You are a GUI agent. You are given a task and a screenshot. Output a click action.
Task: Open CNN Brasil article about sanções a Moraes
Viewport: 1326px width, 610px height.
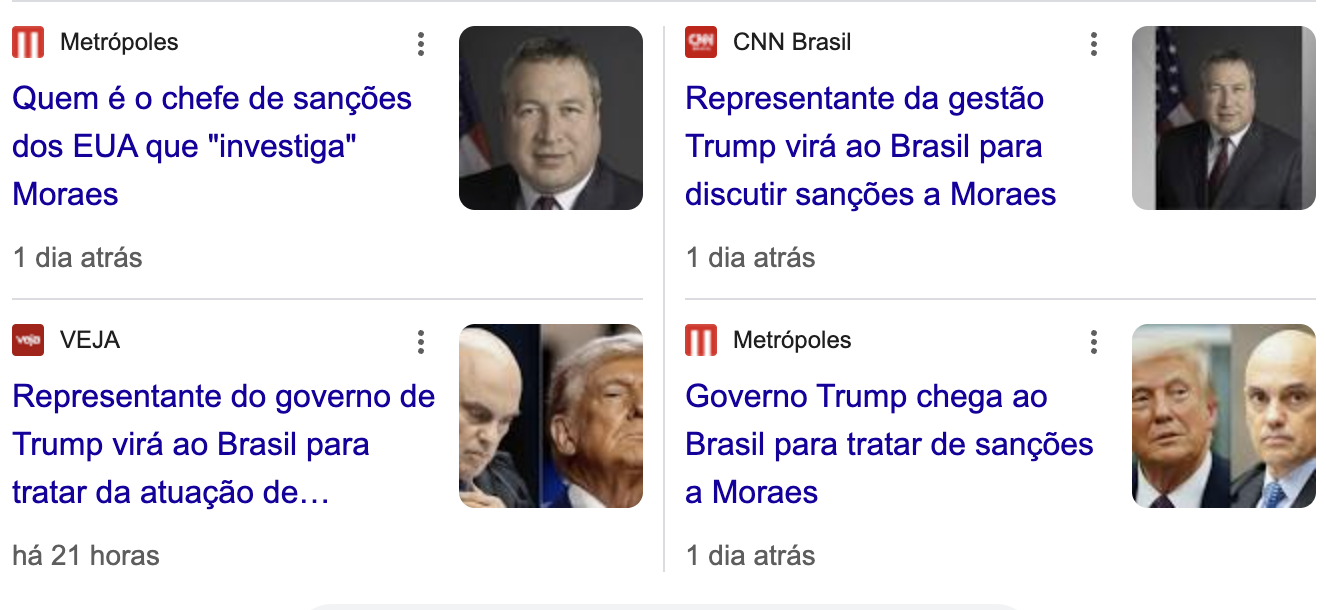[870, 146]
